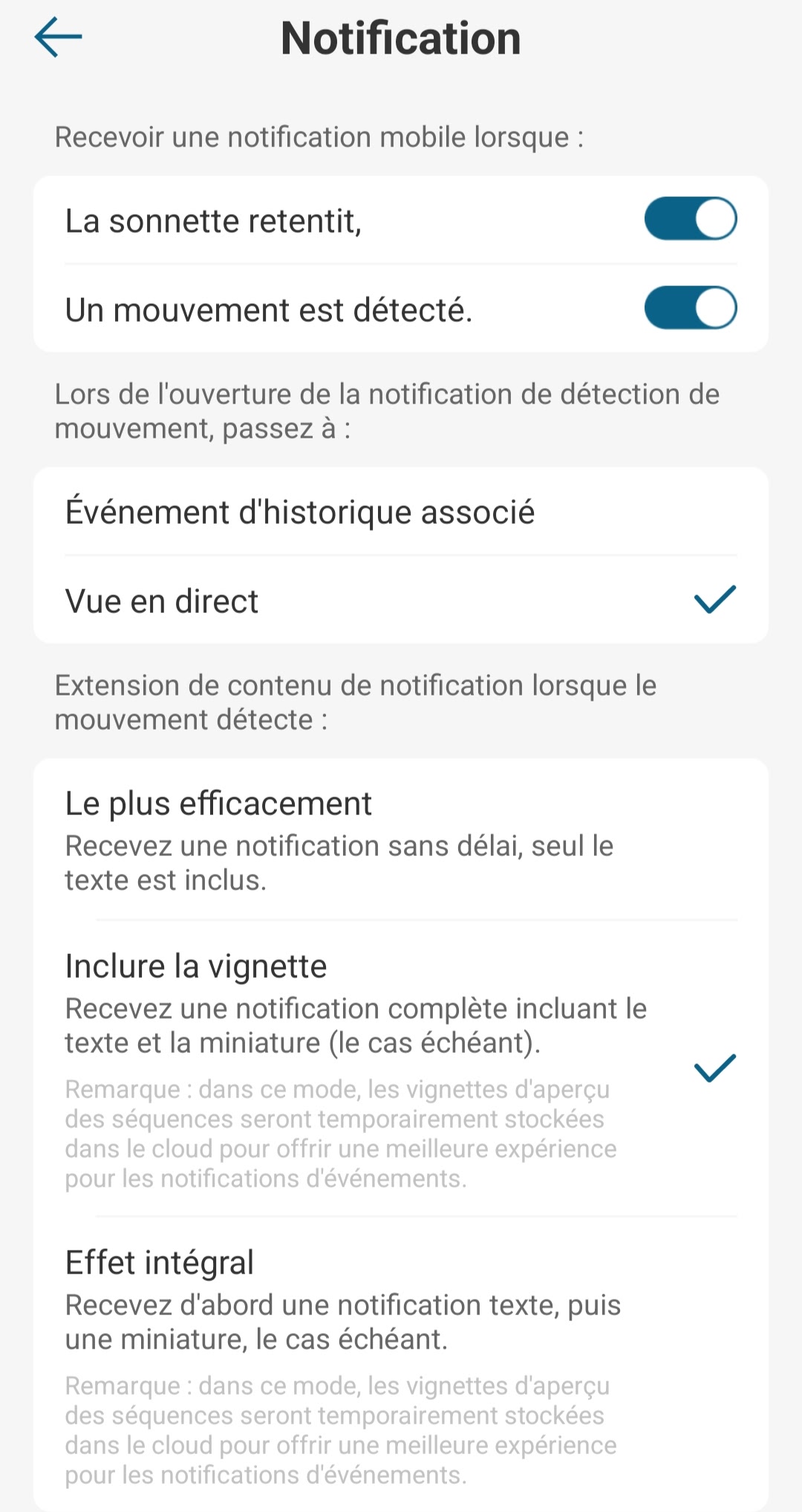The image size is (802, 1512).
Task: Click the Notification title in the header
Action: pos(401,39)
